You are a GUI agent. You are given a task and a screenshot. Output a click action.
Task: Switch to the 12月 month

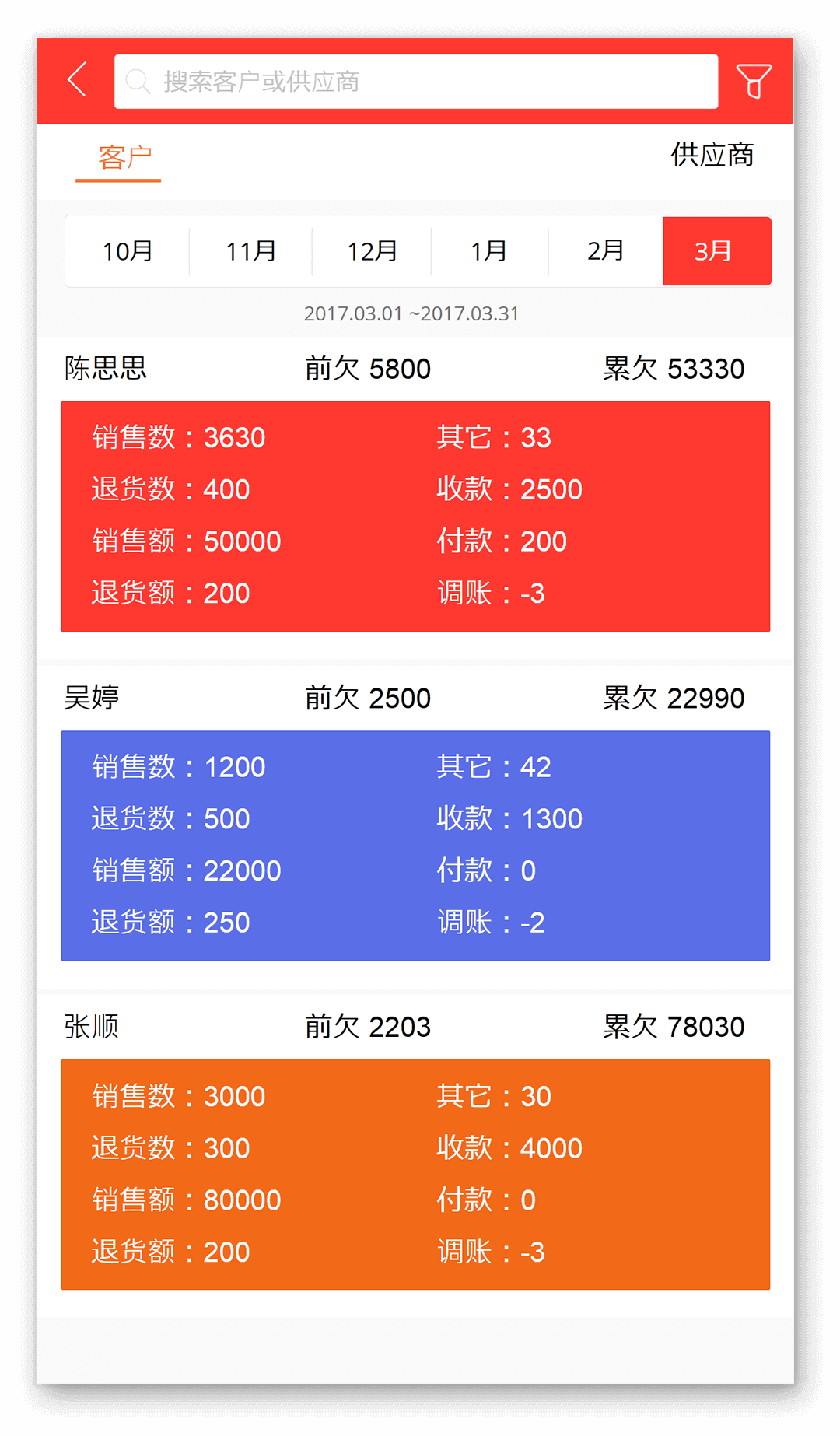pos(372,251)
